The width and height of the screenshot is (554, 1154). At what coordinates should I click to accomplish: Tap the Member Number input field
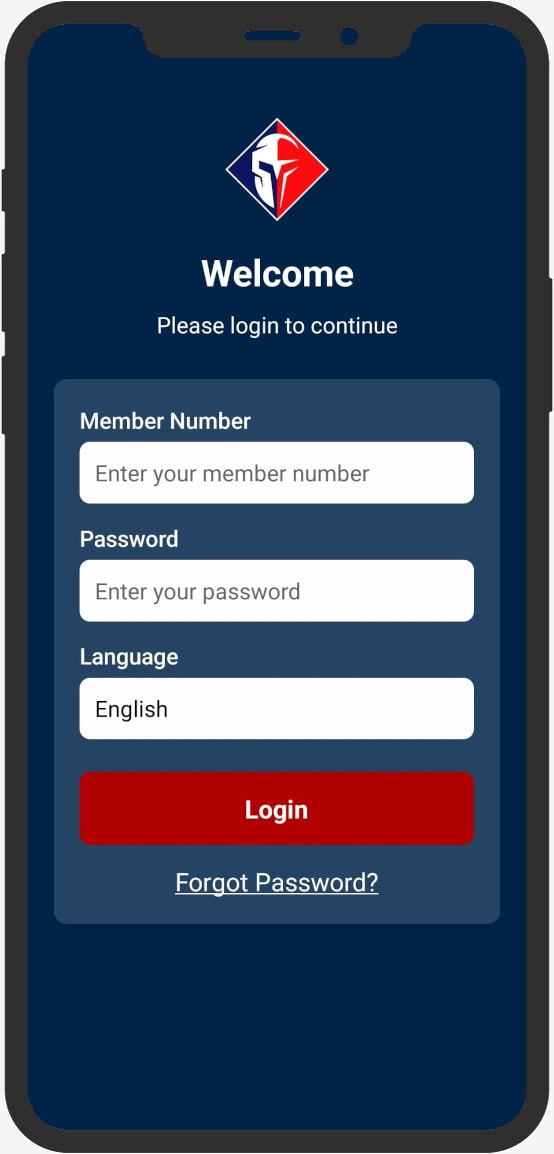click(277, 472)
